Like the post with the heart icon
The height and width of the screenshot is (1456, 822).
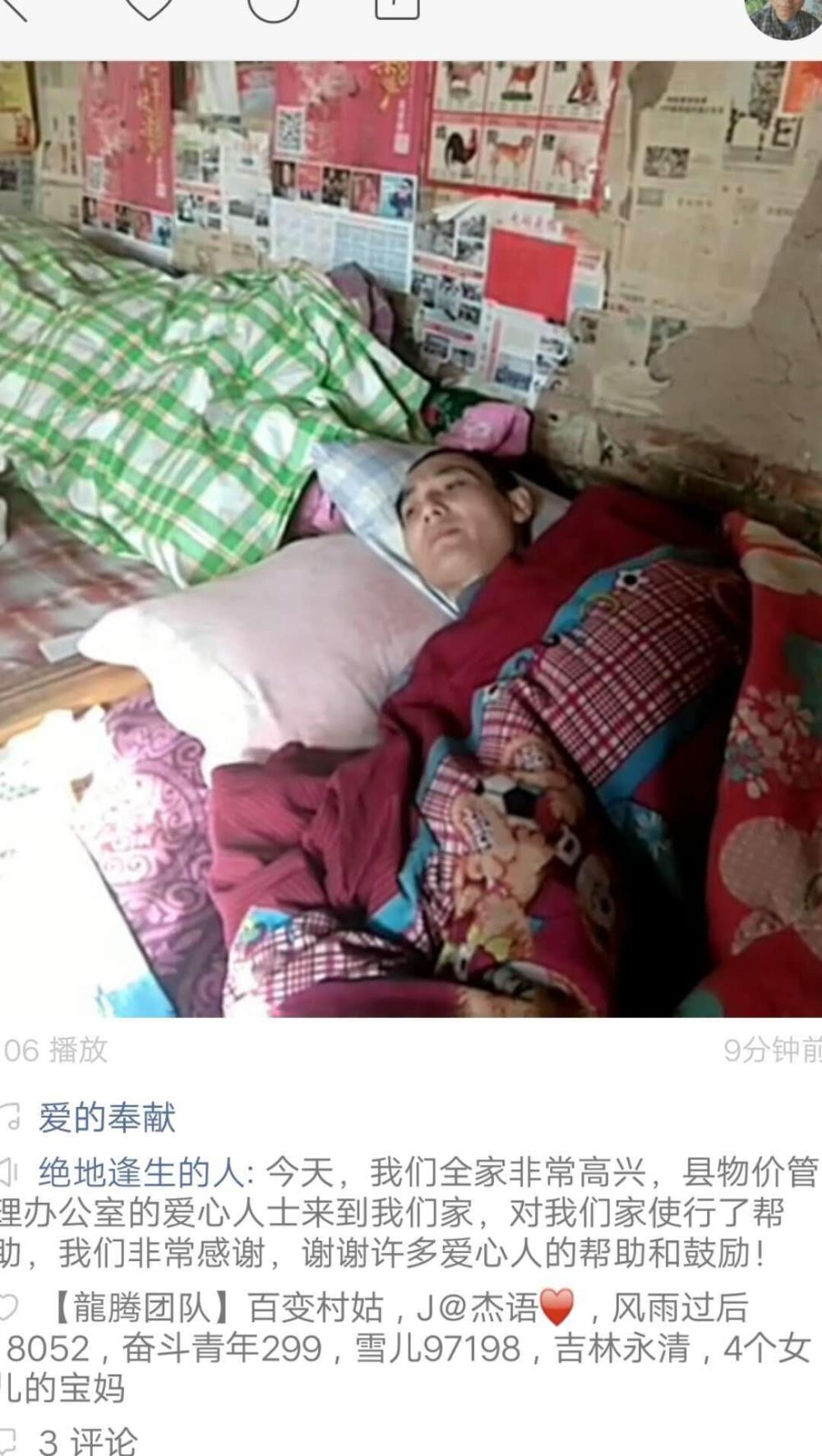click(x=146, y=7)
